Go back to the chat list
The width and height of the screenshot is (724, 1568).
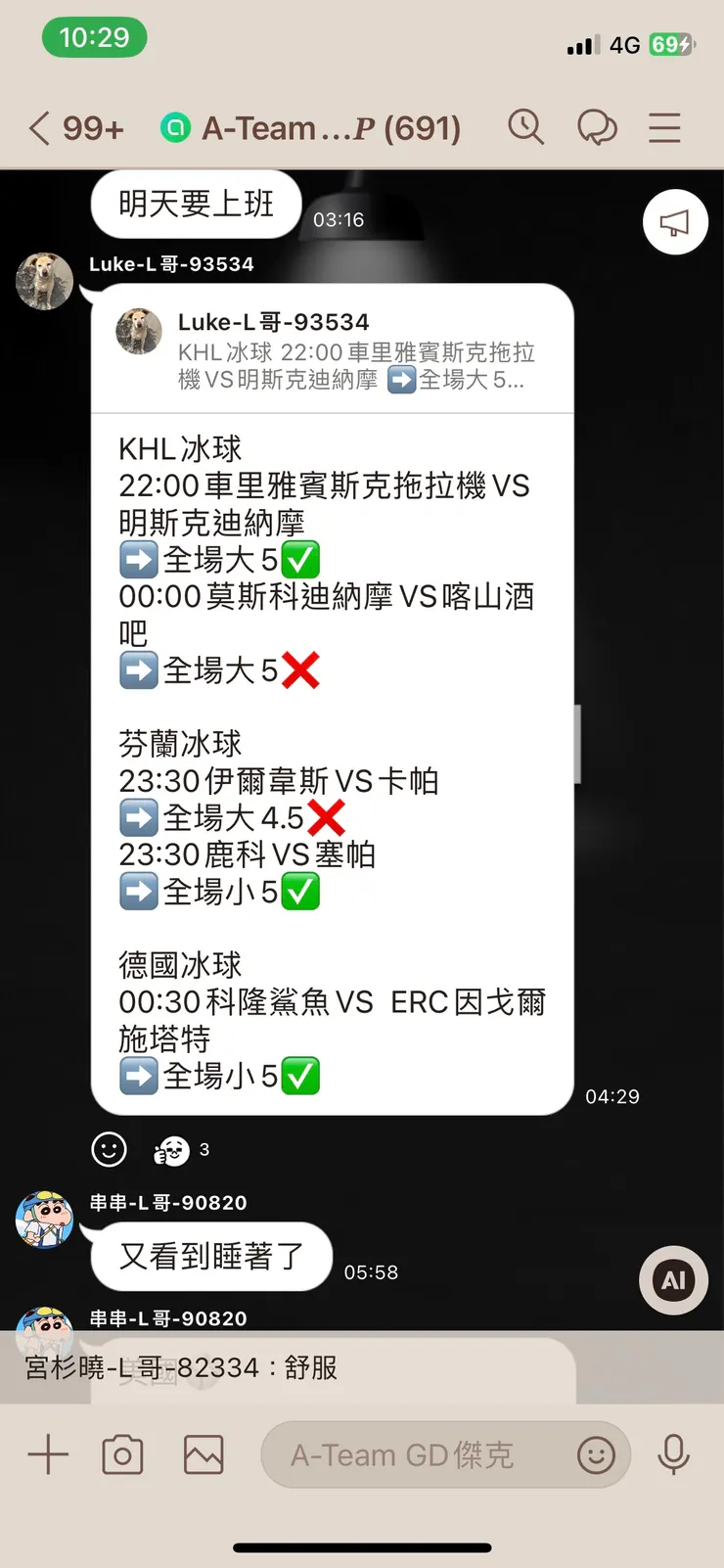pyautogui.click(x=41, y=128)
